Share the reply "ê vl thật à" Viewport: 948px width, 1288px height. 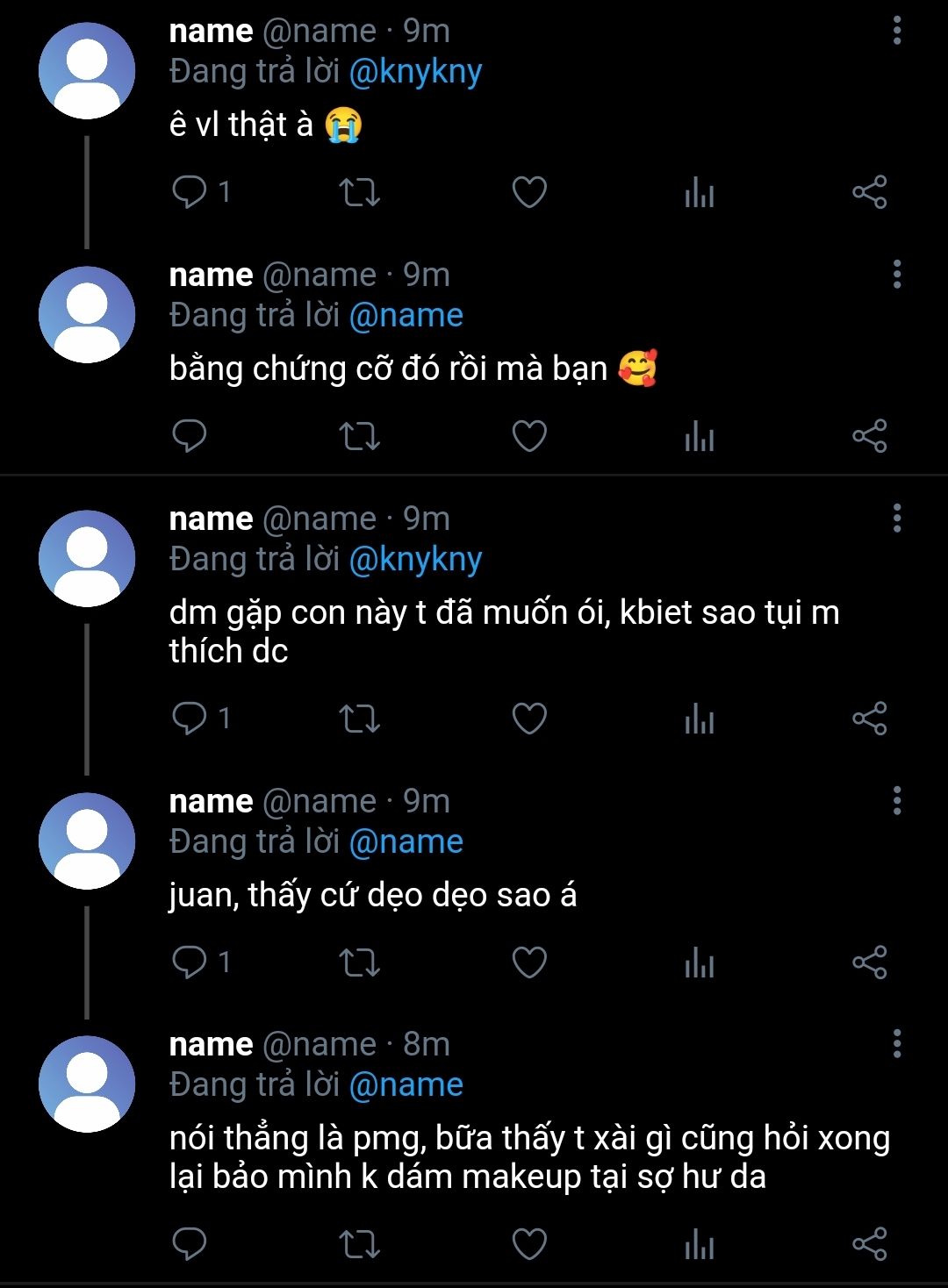pos(869,192)
